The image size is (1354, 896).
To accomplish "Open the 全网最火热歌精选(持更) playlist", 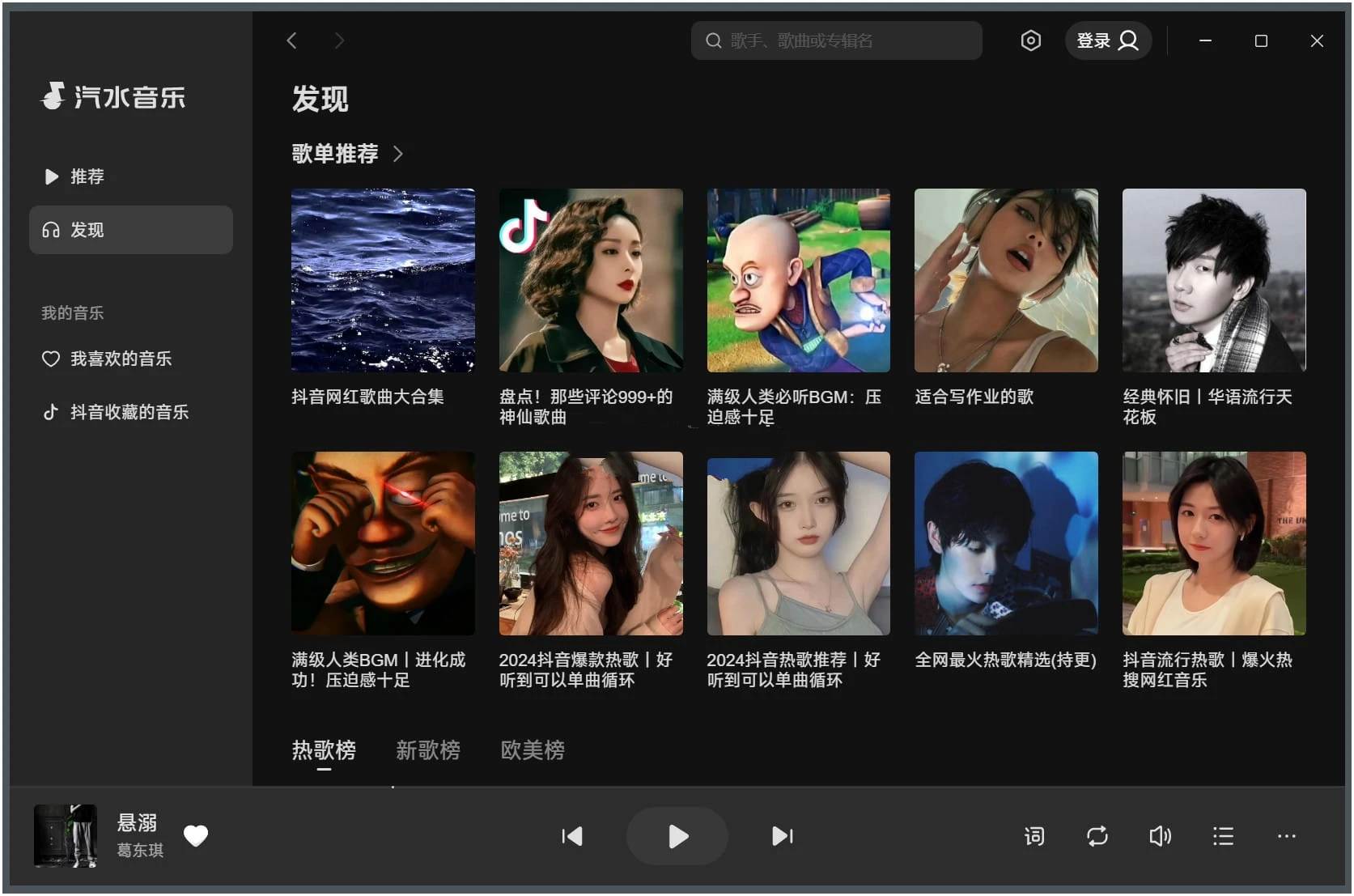I will click(1006, 543).
